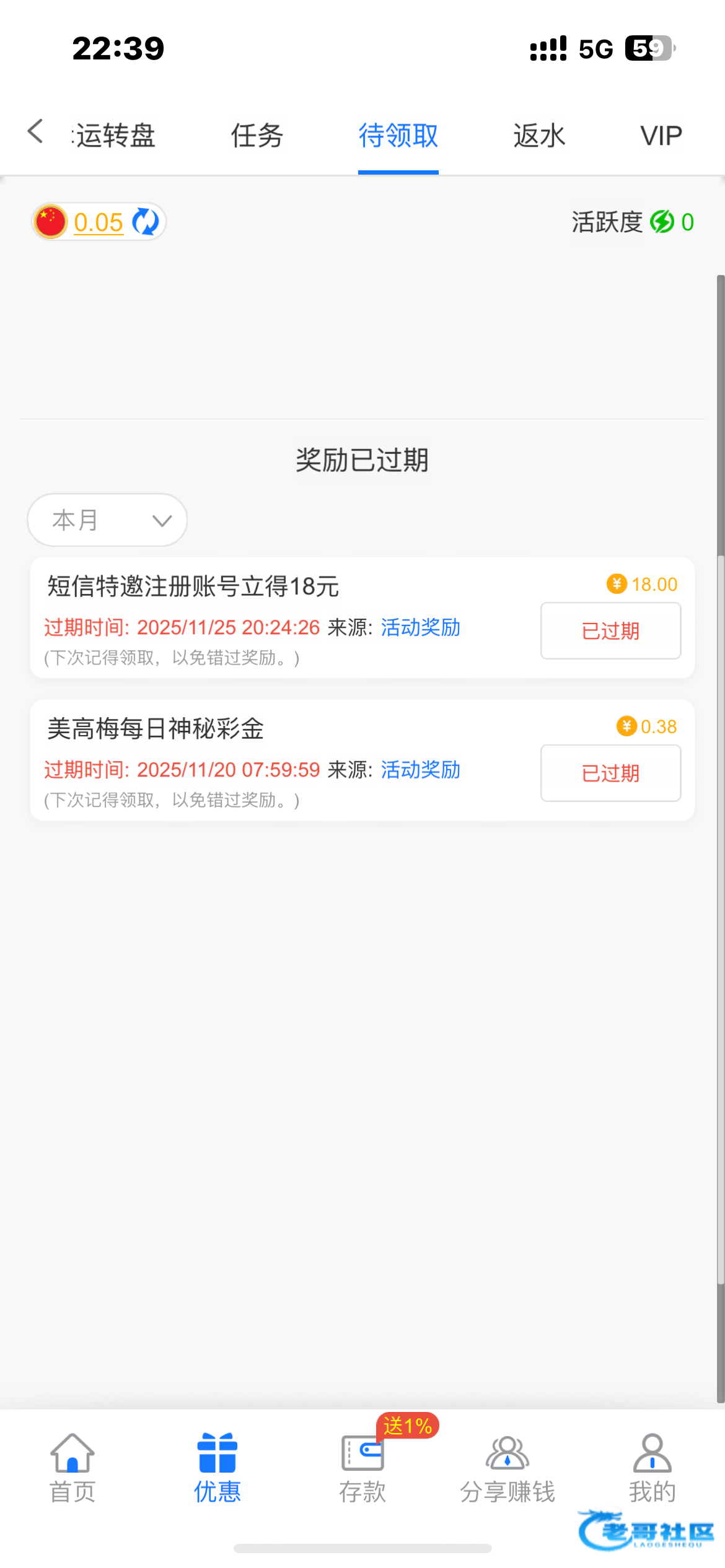Refresh the 0.05 balance

(146, 222)
